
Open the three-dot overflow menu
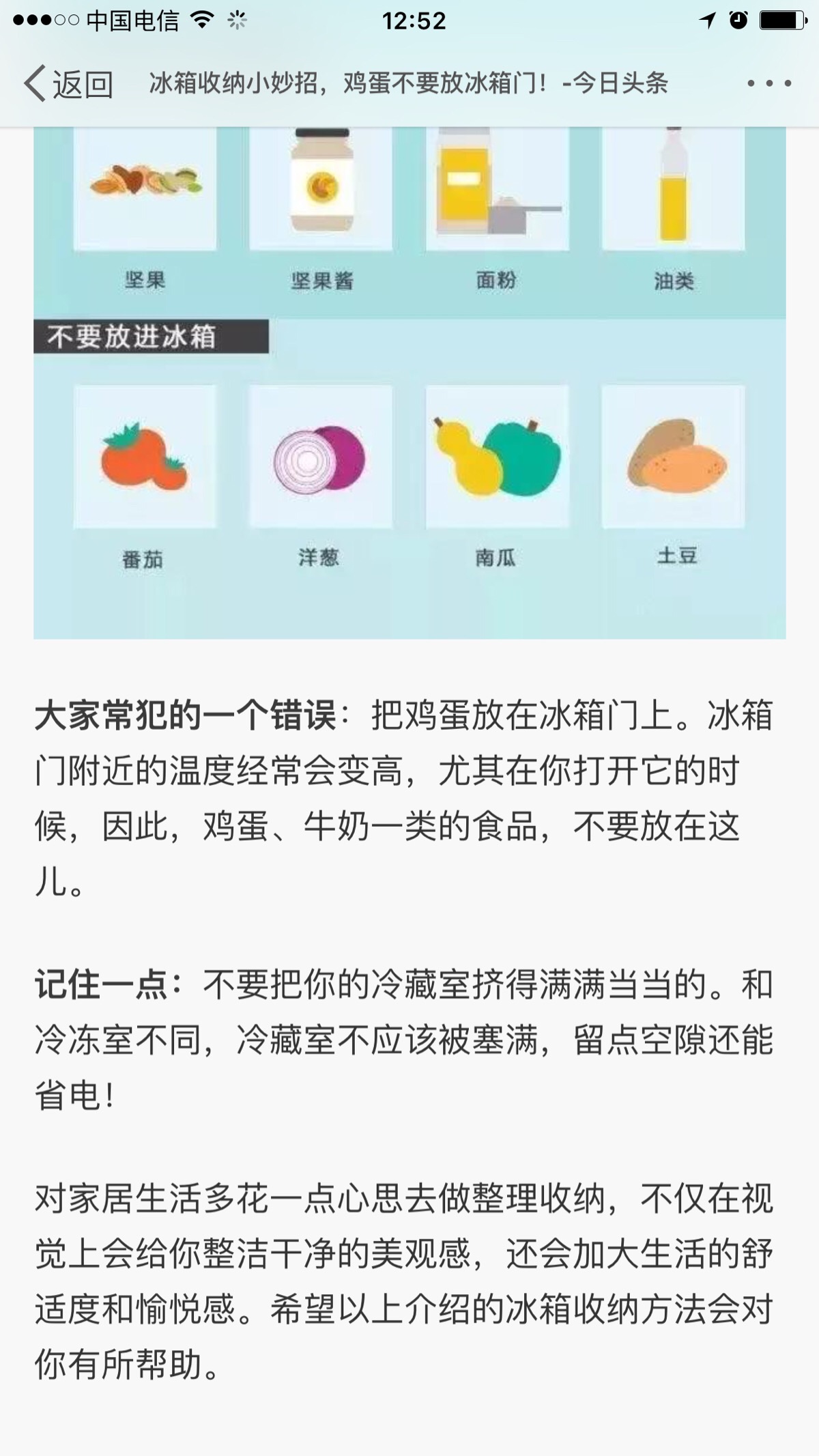click(768, 84)
